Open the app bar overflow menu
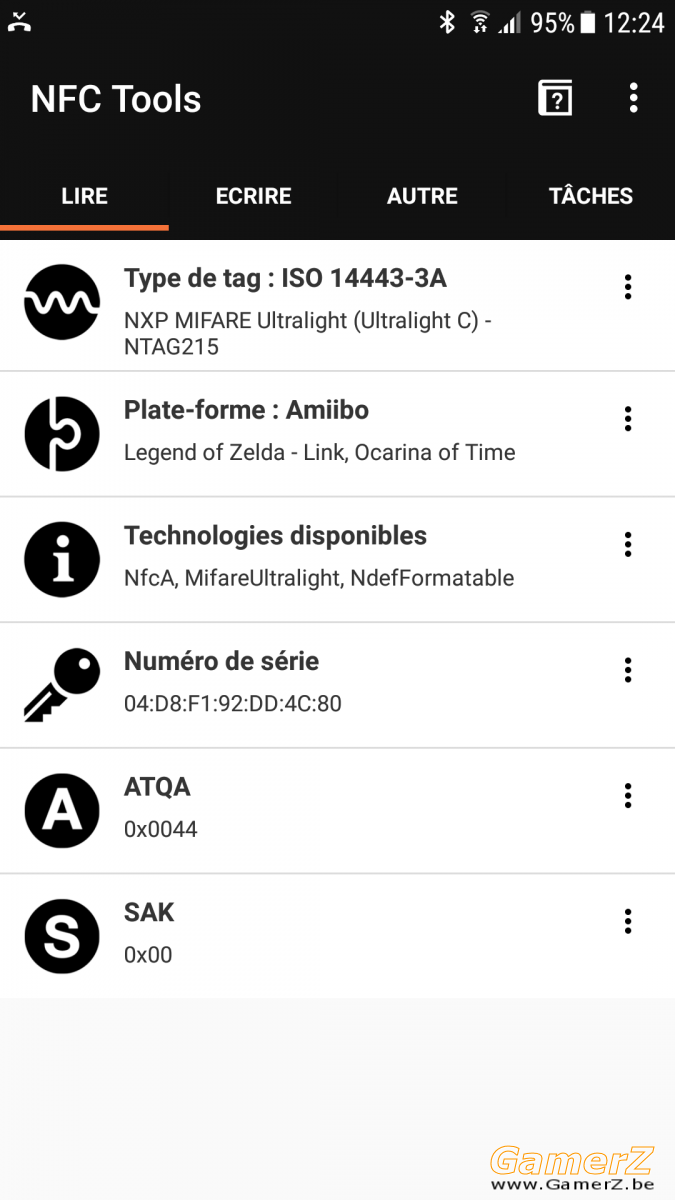Image resolution: width=675 pixels, height=1200 pixels. pos(633,98)
